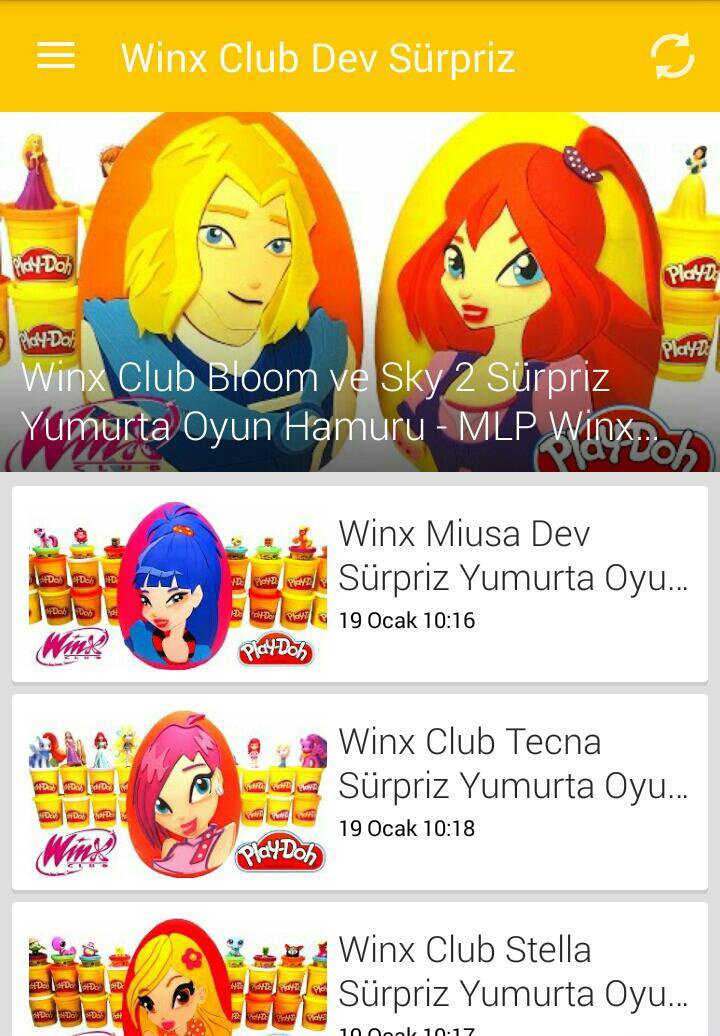Open the Winx Club Tecna video card
720x1036 pixels.
(x=360, y=792)
